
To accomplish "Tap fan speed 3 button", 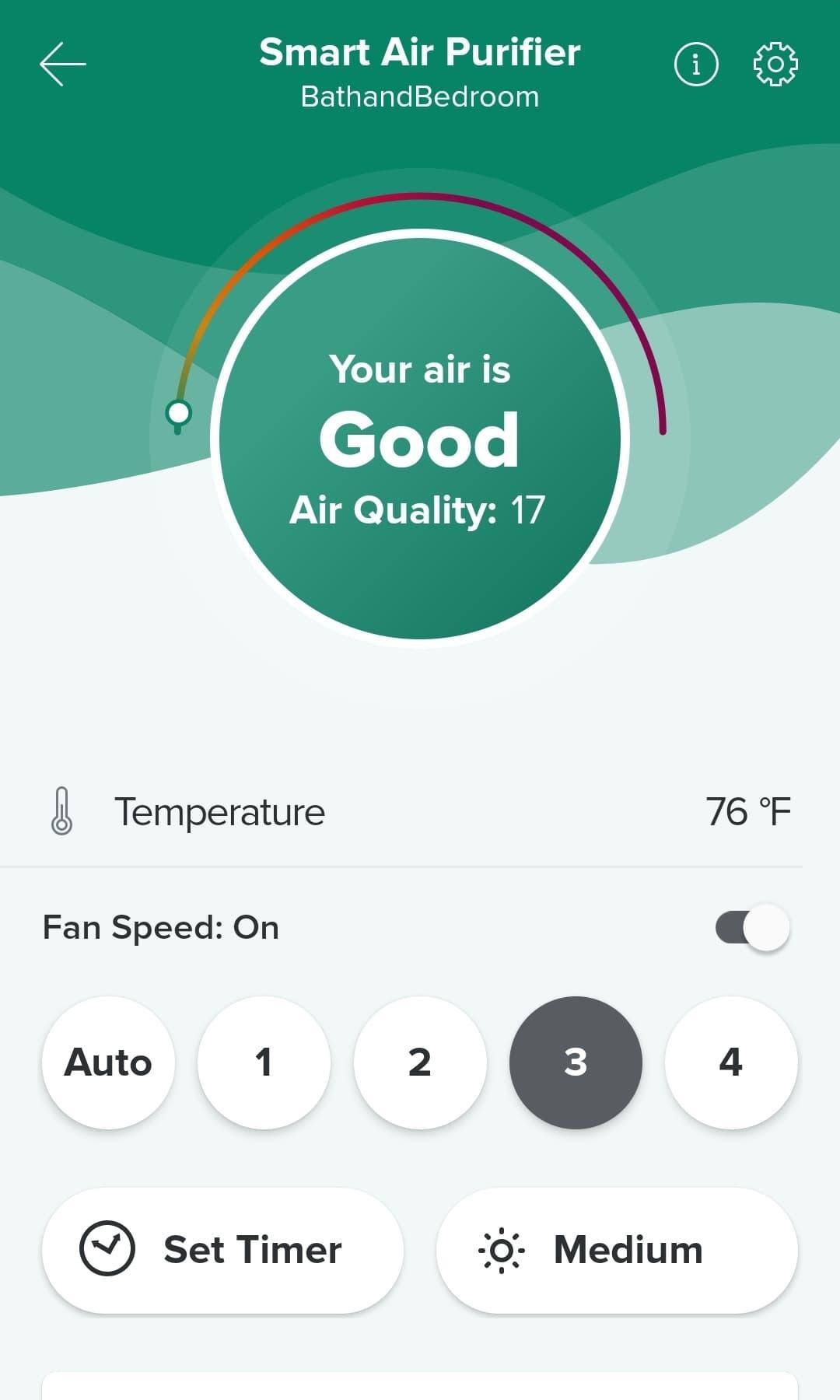I will (x=576, y=1062).
